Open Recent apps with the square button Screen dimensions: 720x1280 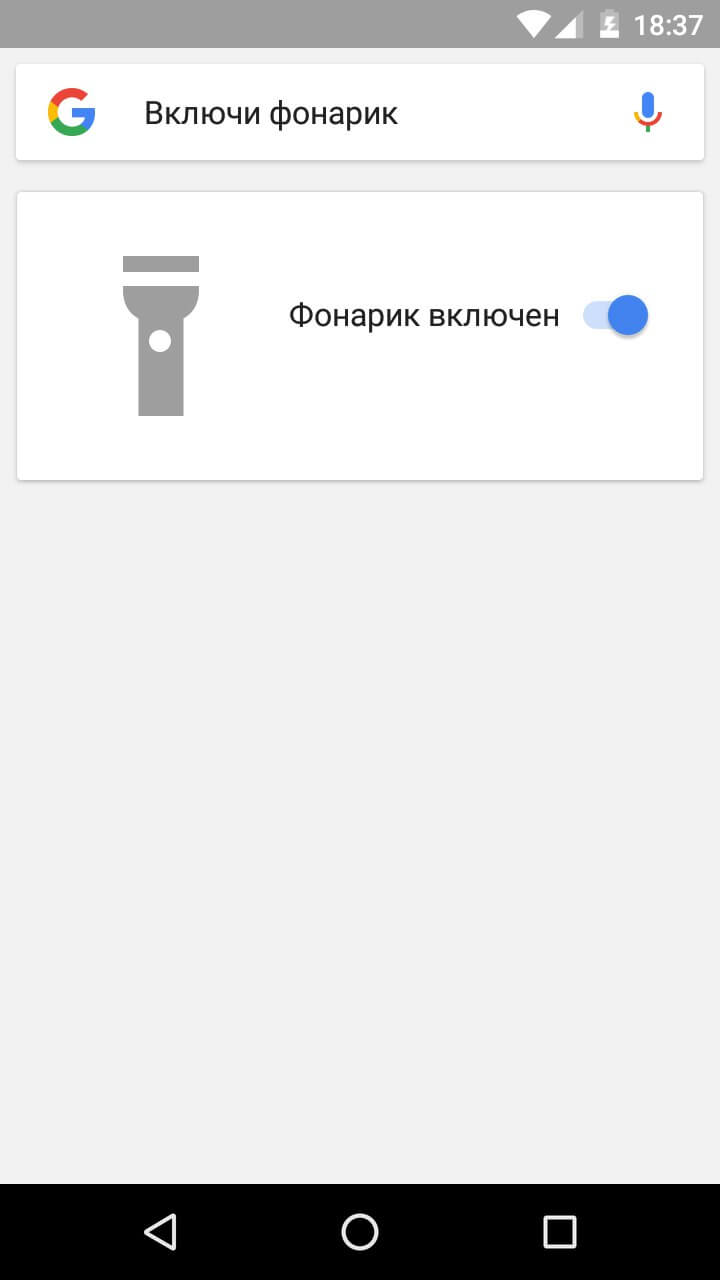coord(560,1232)
